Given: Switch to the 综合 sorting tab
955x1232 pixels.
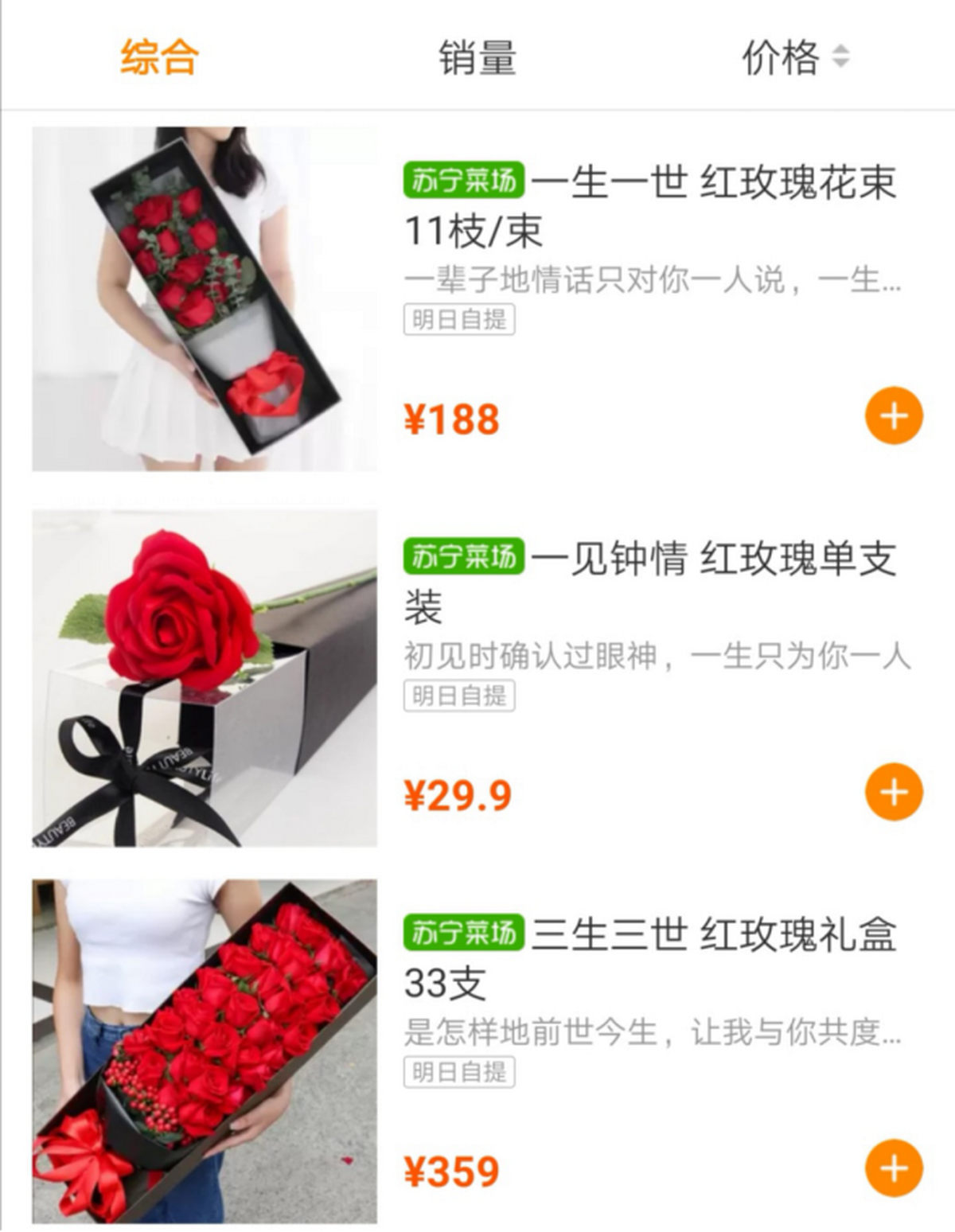Looking at the screenshot, I should coord(159,57).
